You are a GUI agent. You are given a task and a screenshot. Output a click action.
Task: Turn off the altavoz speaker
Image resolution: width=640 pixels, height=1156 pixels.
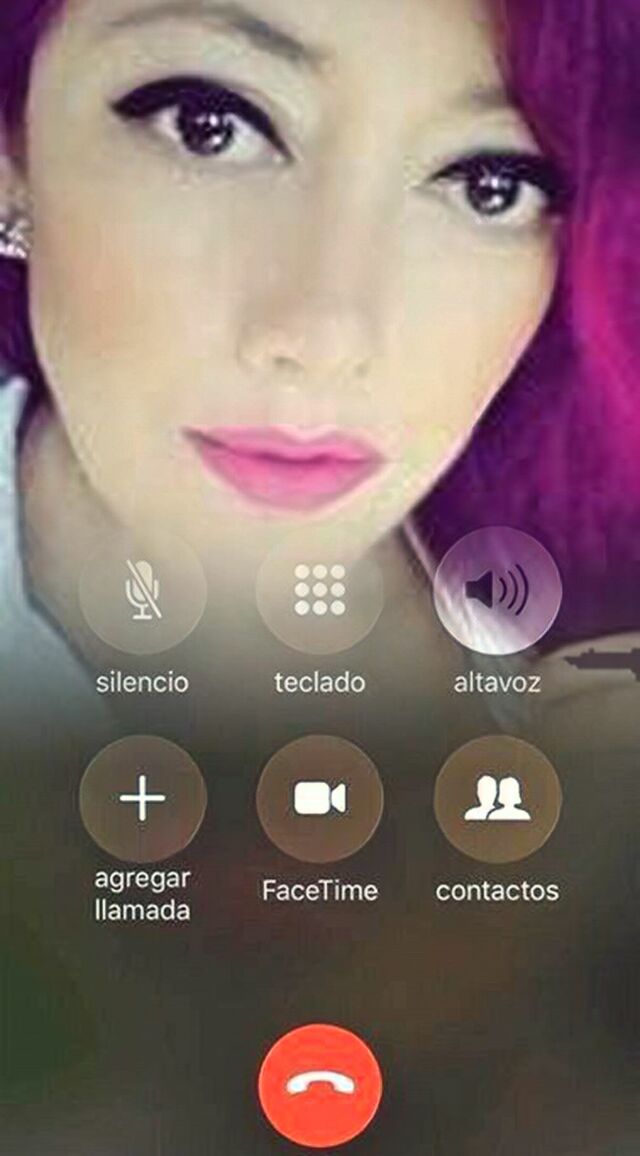point(497,591)
